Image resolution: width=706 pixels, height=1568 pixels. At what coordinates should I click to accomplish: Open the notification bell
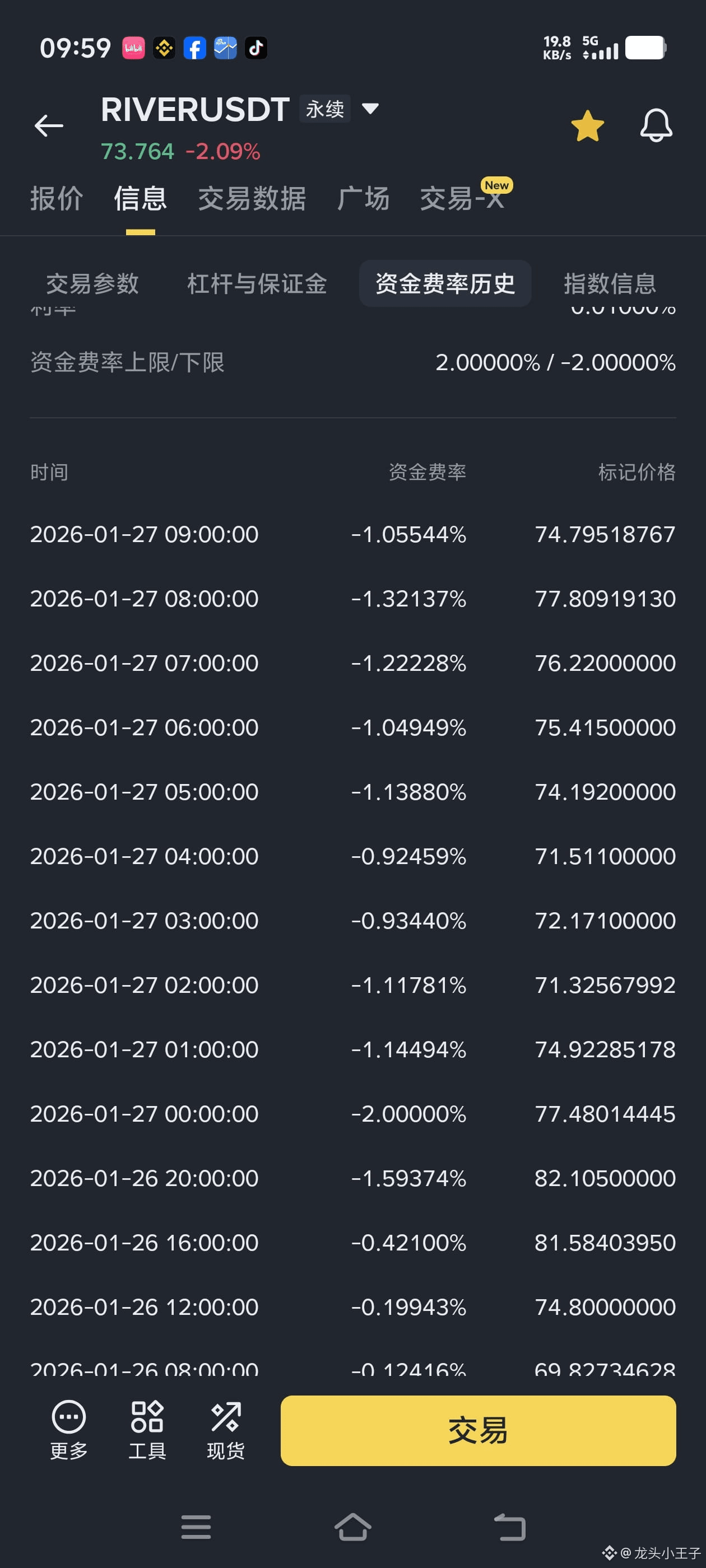pos(656,125)
